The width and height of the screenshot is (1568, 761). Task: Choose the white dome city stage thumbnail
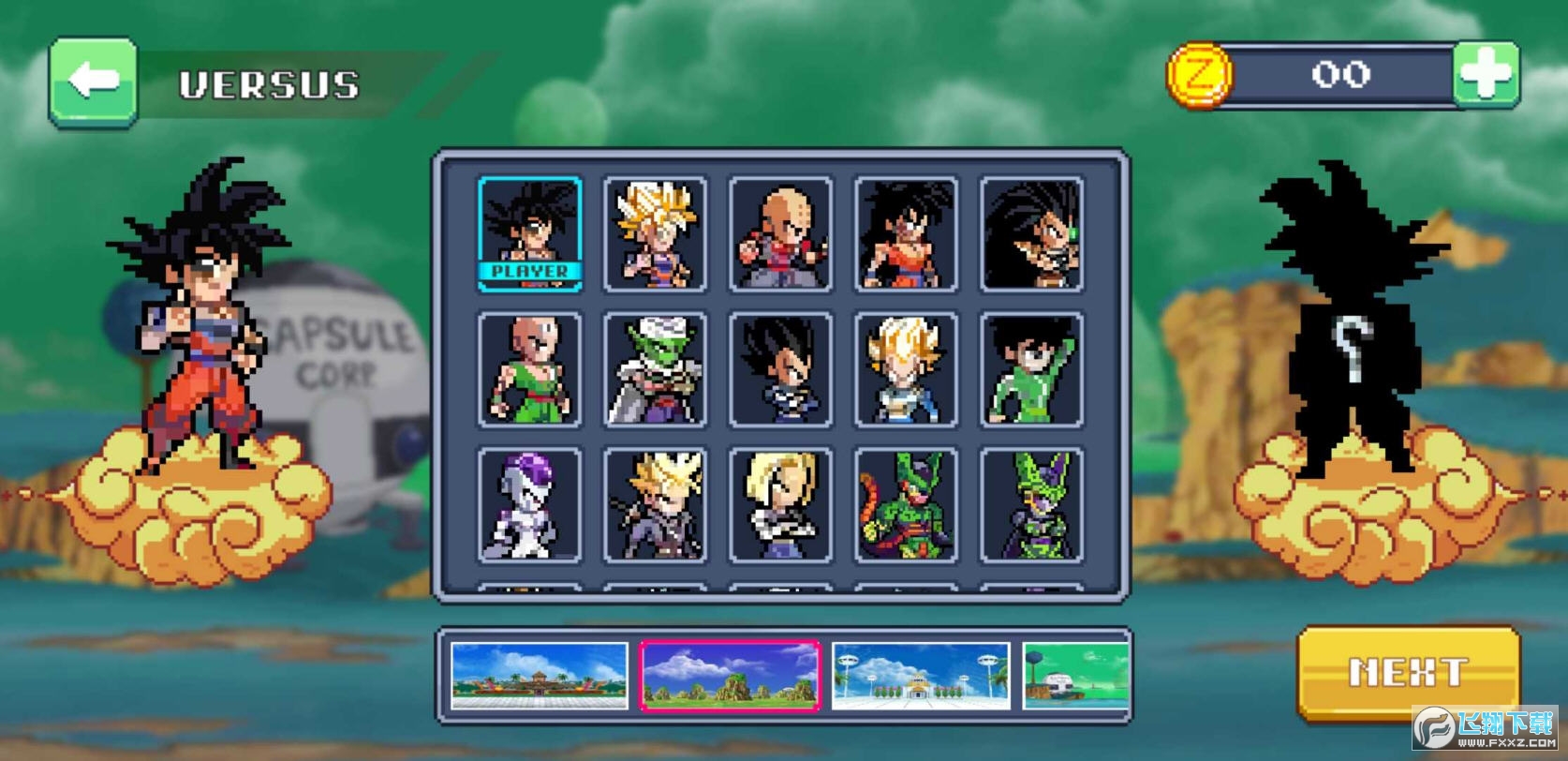(x=921, y=676)
